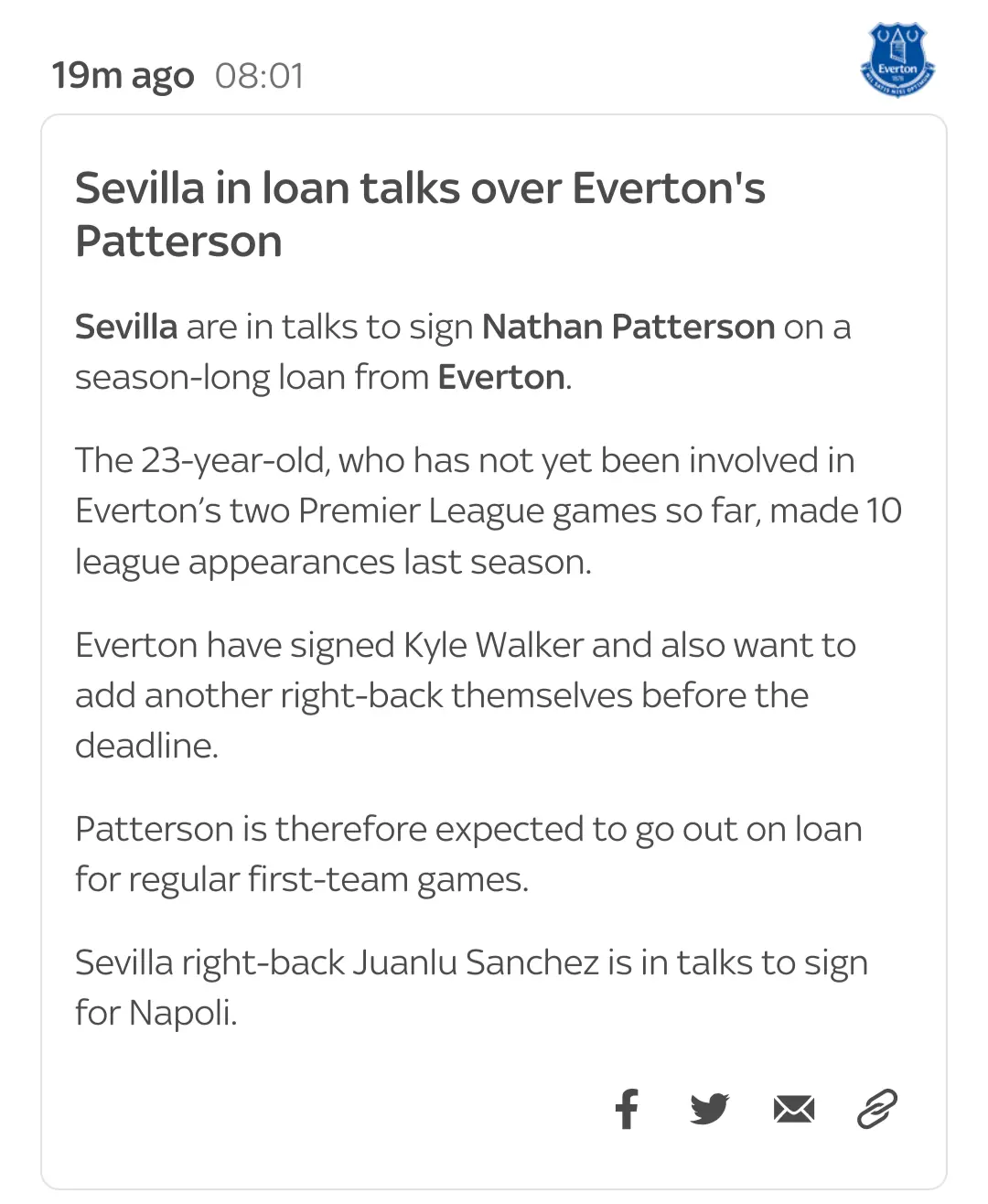988x1204 pixels.
Task: Share this post on Facebook
Action: pos(627,1109)
